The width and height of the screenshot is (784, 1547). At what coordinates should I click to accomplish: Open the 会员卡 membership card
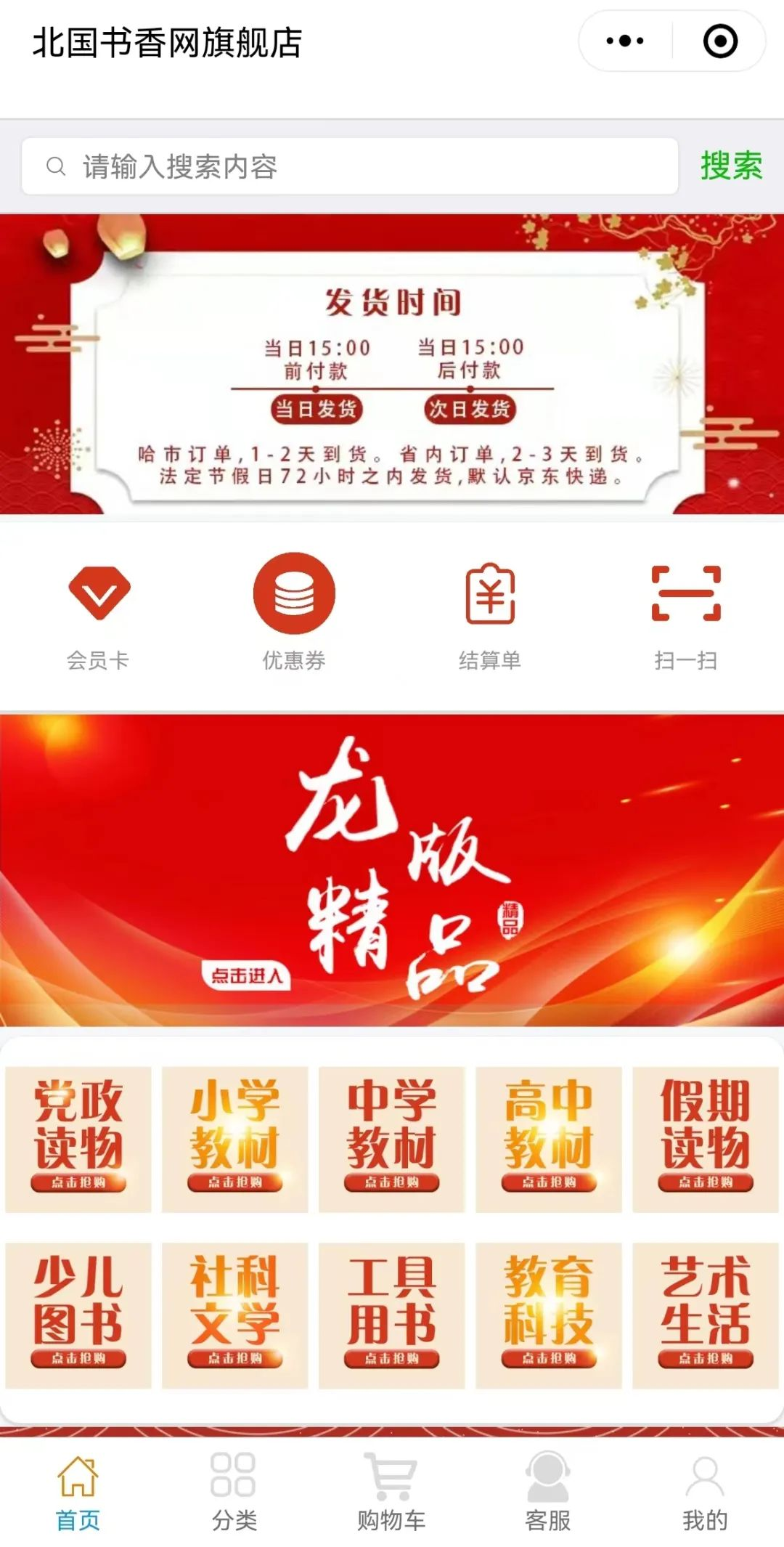pos(99,612)
